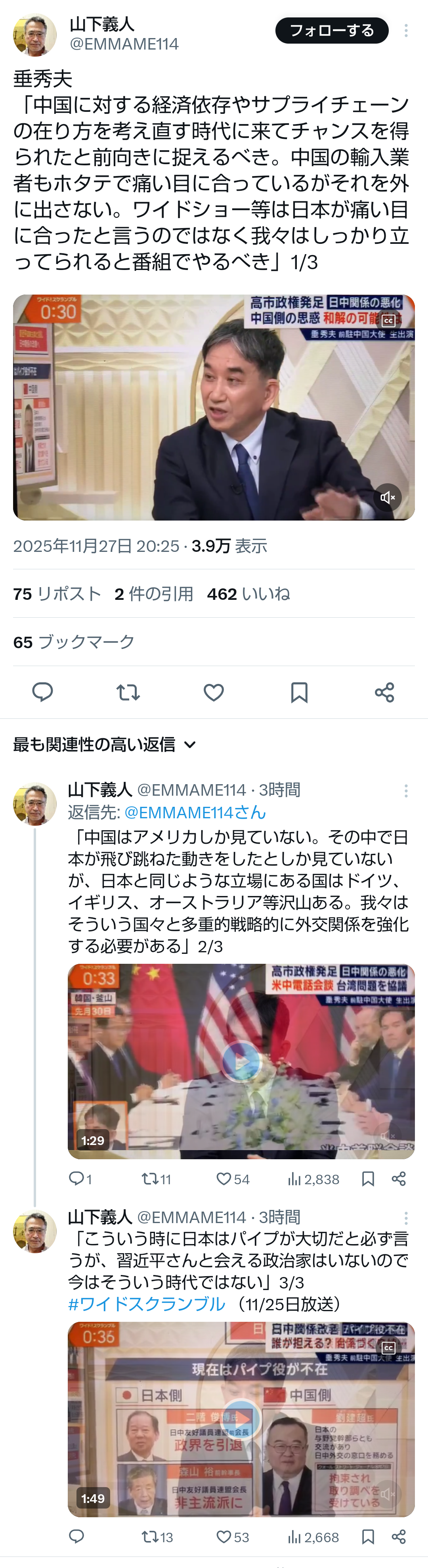This screenshot has width=428, height=1568.
Task: Share the main post
Action: coord(384,692)
